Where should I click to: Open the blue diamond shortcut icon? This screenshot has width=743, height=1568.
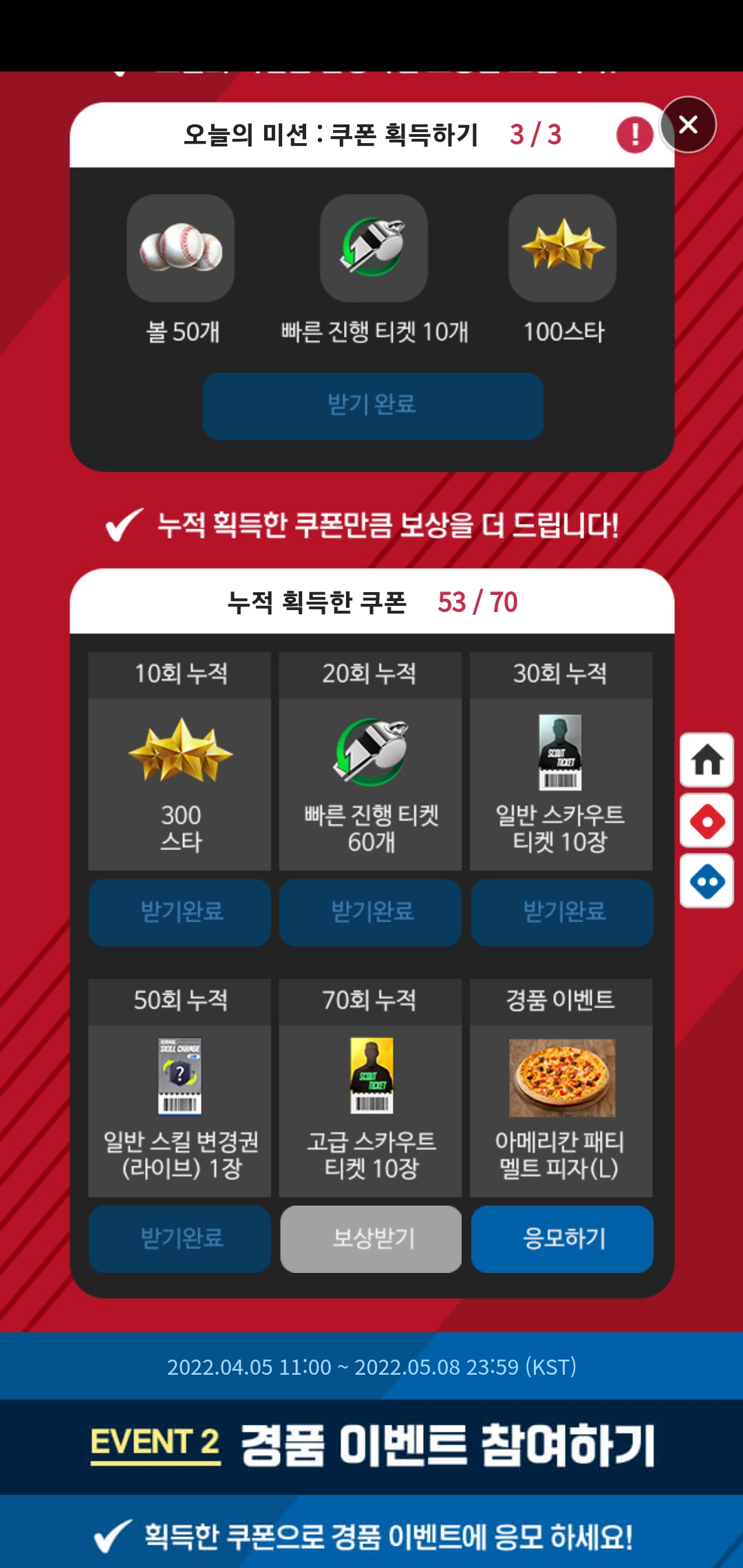pyautogui.click(x=707, y=881)
